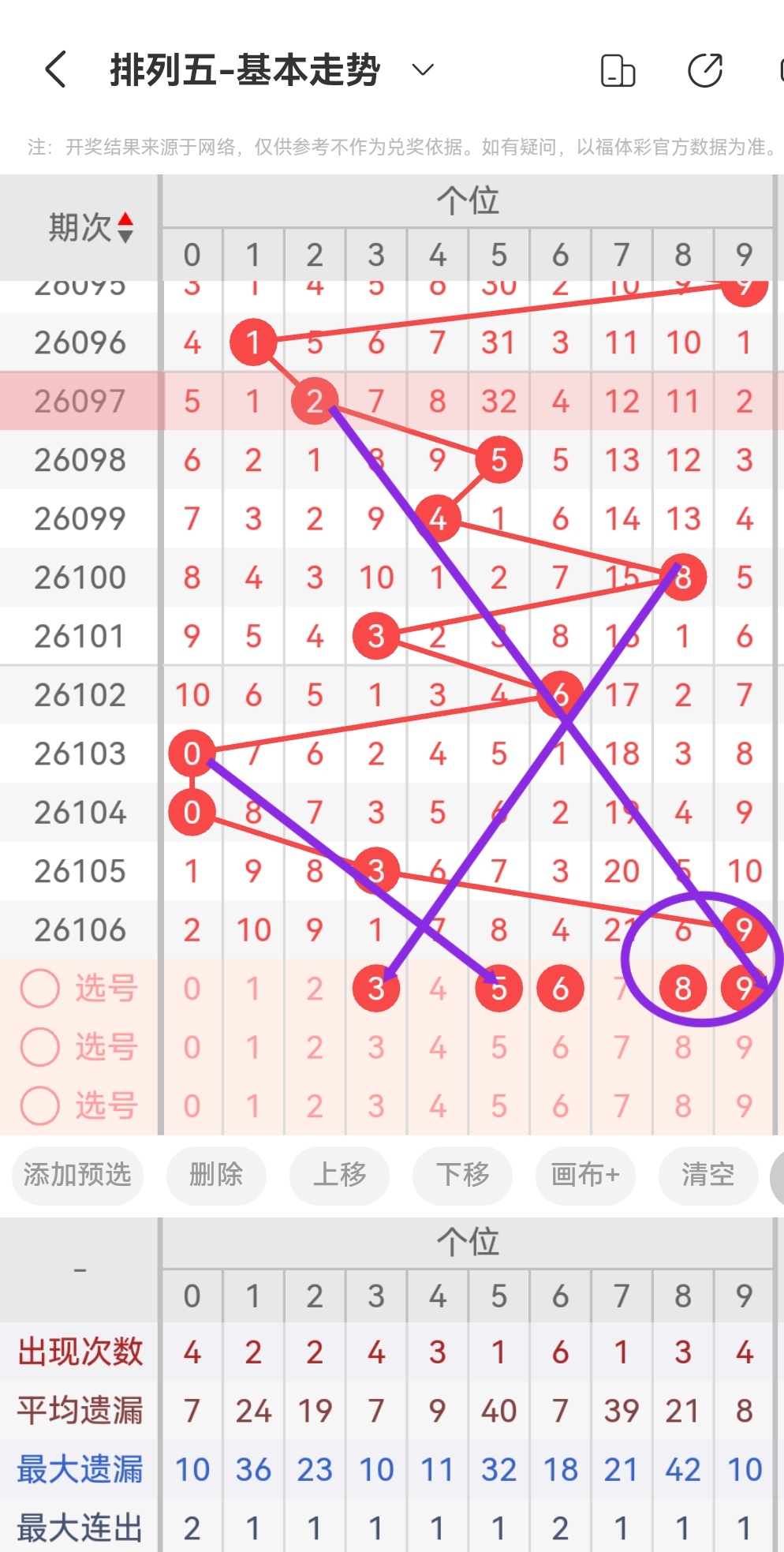This screenshot has height=1552, width=784.
Task: Tap the 上移 button
Action: point(339,1176)
